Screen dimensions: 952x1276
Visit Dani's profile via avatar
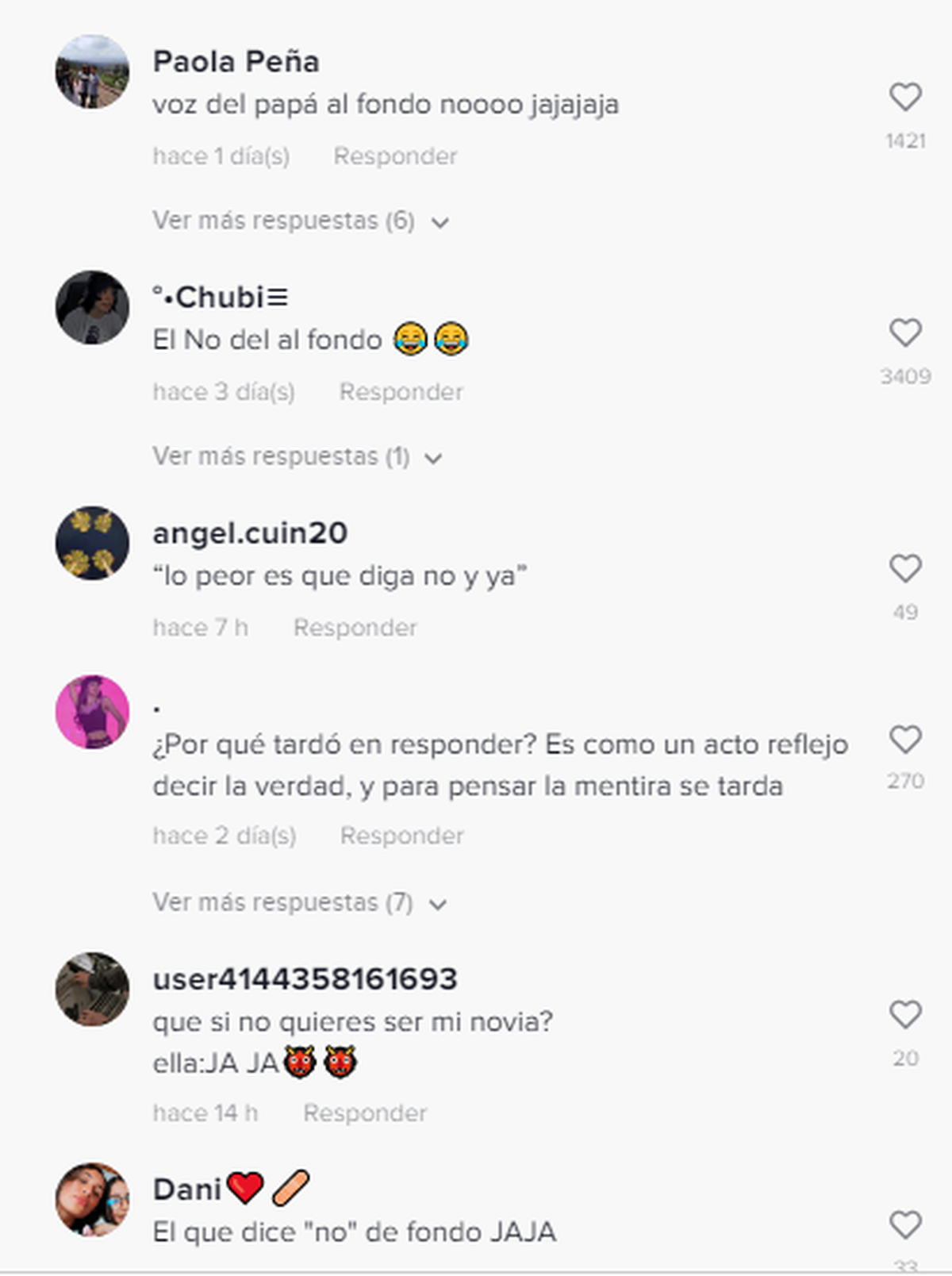pyautogui.click(x=93, y=1199)
